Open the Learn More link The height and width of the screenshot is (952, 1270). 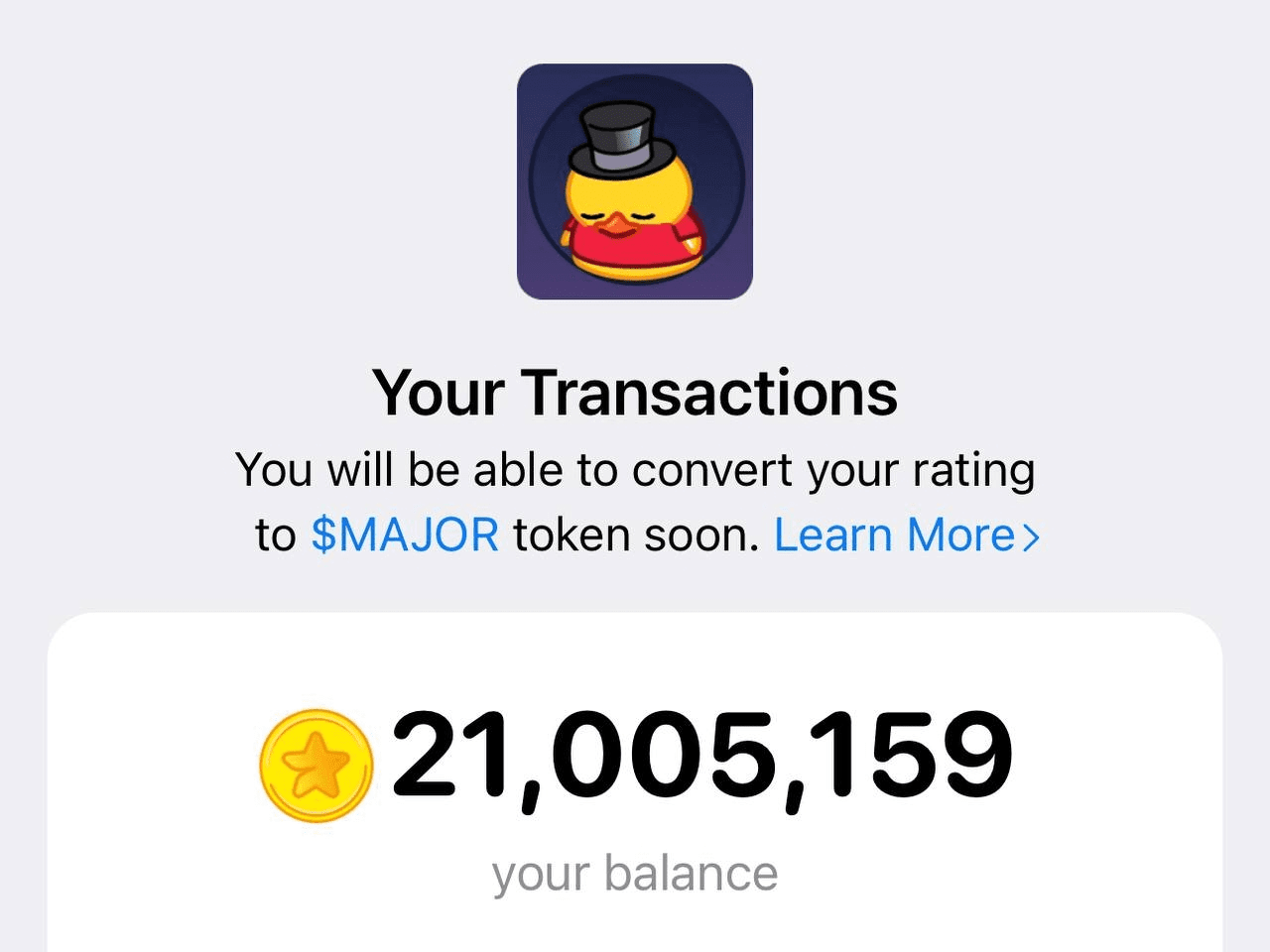tap(905, 535)
